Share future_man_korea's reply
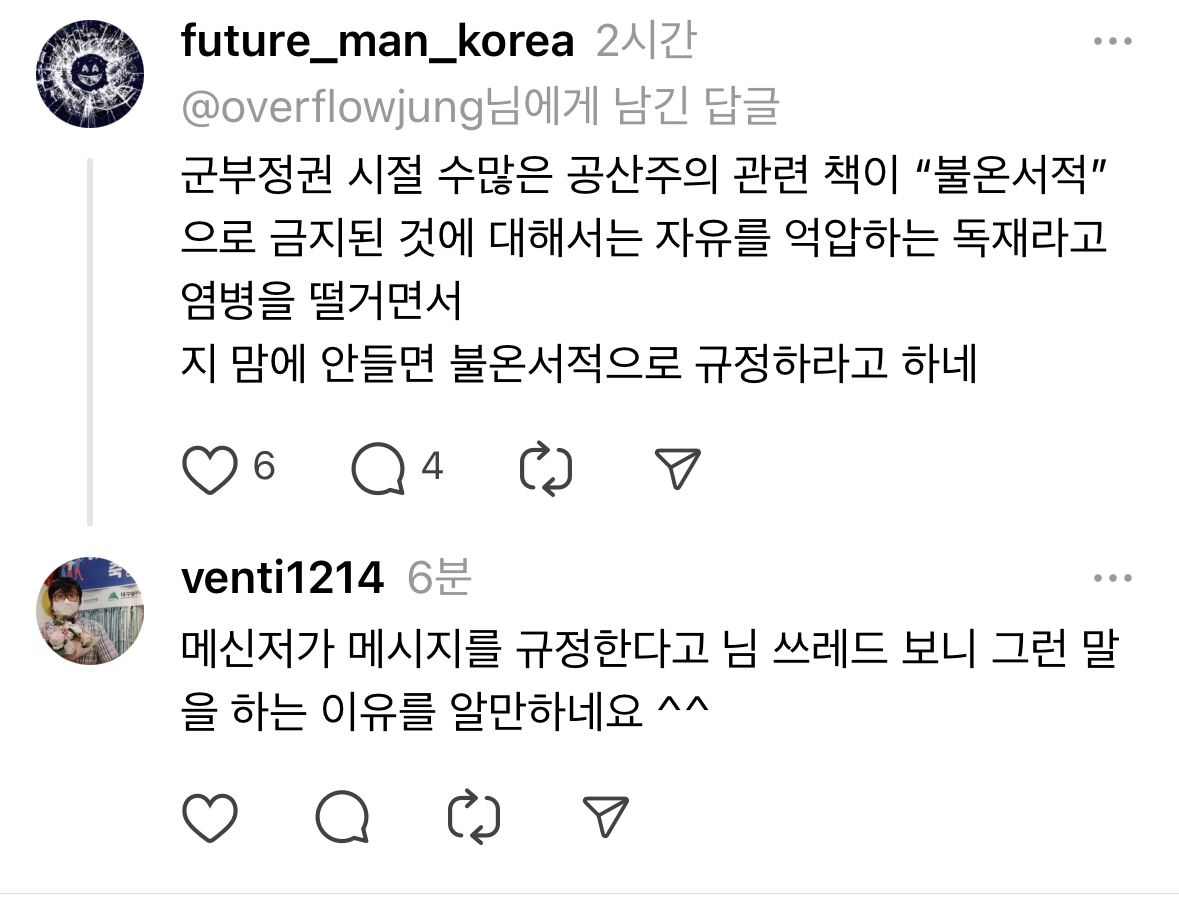This screenshot has height=909, width=1179. [677, 469]
